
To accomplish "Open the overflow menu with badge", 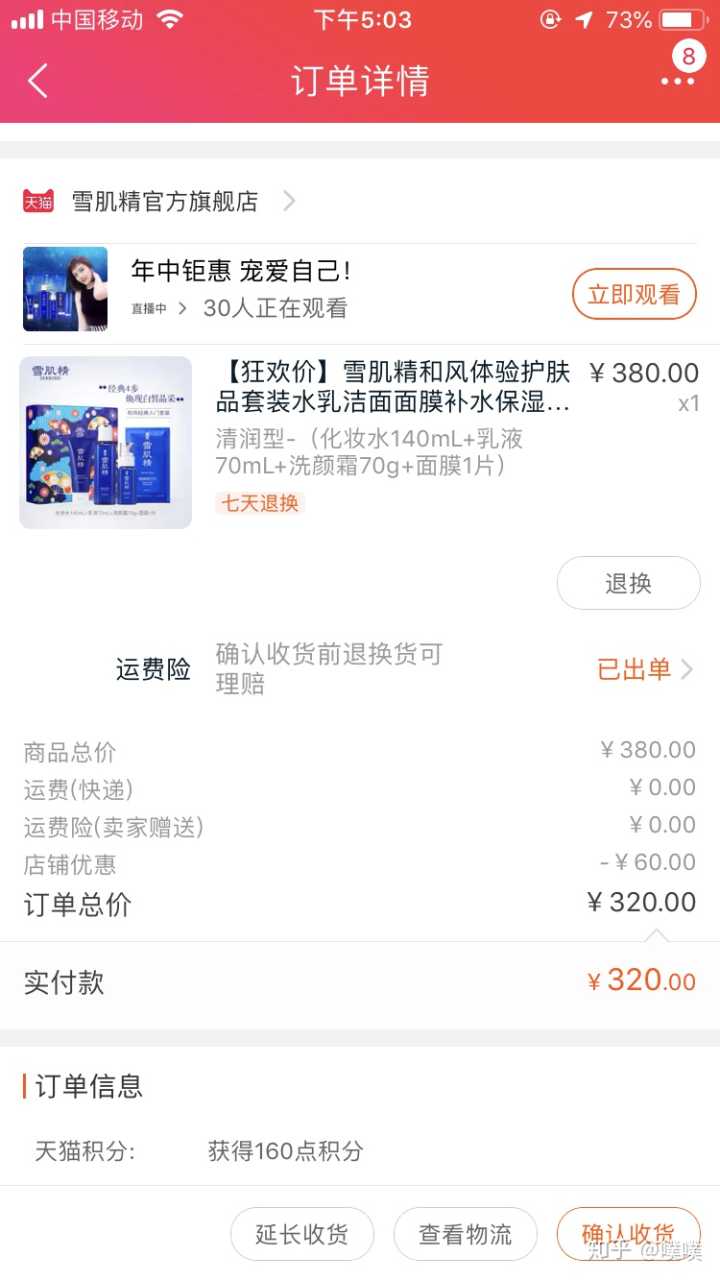I will tap(678, 80).
